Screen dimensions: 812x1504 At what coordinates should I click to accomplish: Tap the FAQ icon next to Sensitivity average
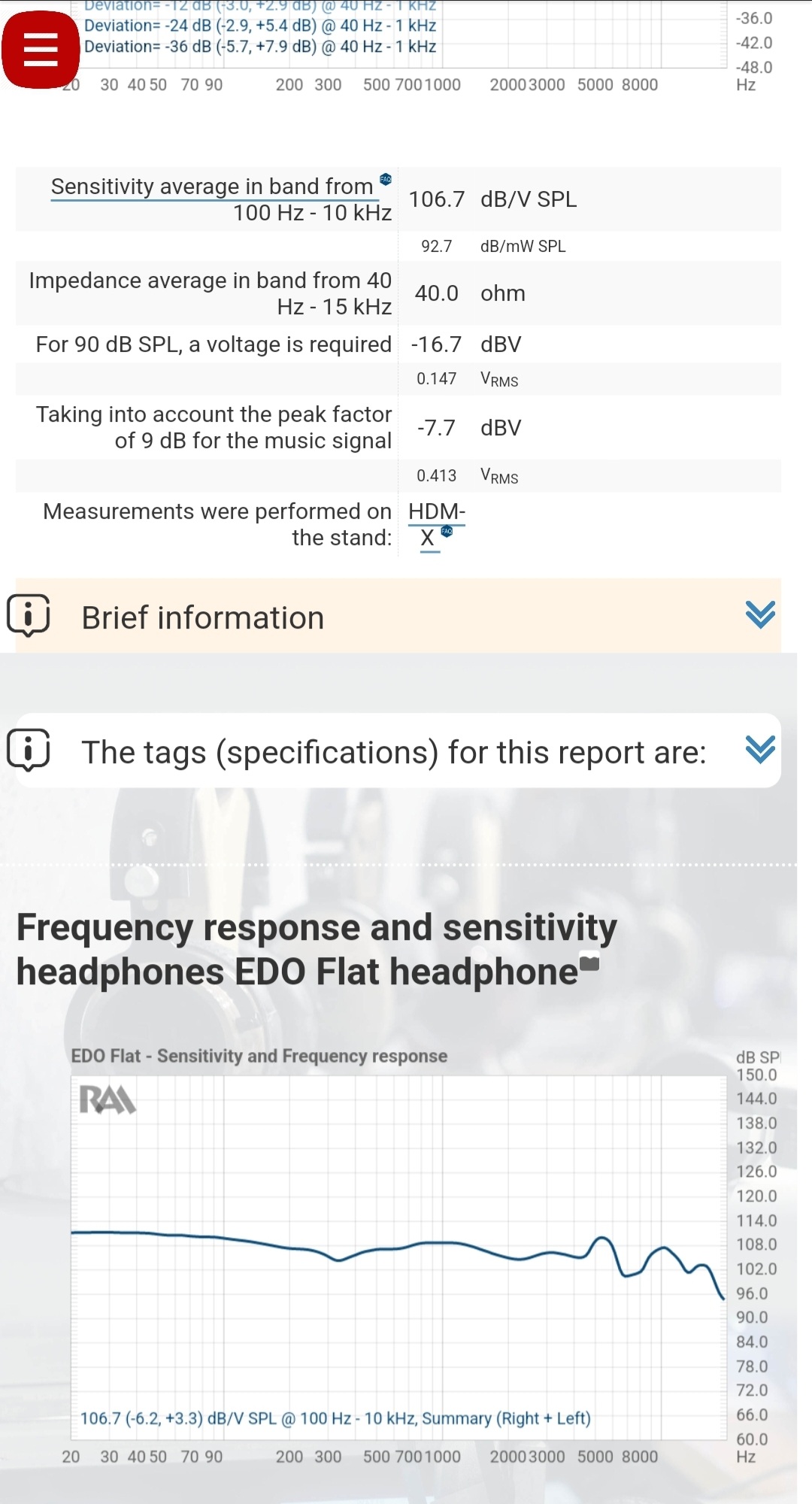386,179
